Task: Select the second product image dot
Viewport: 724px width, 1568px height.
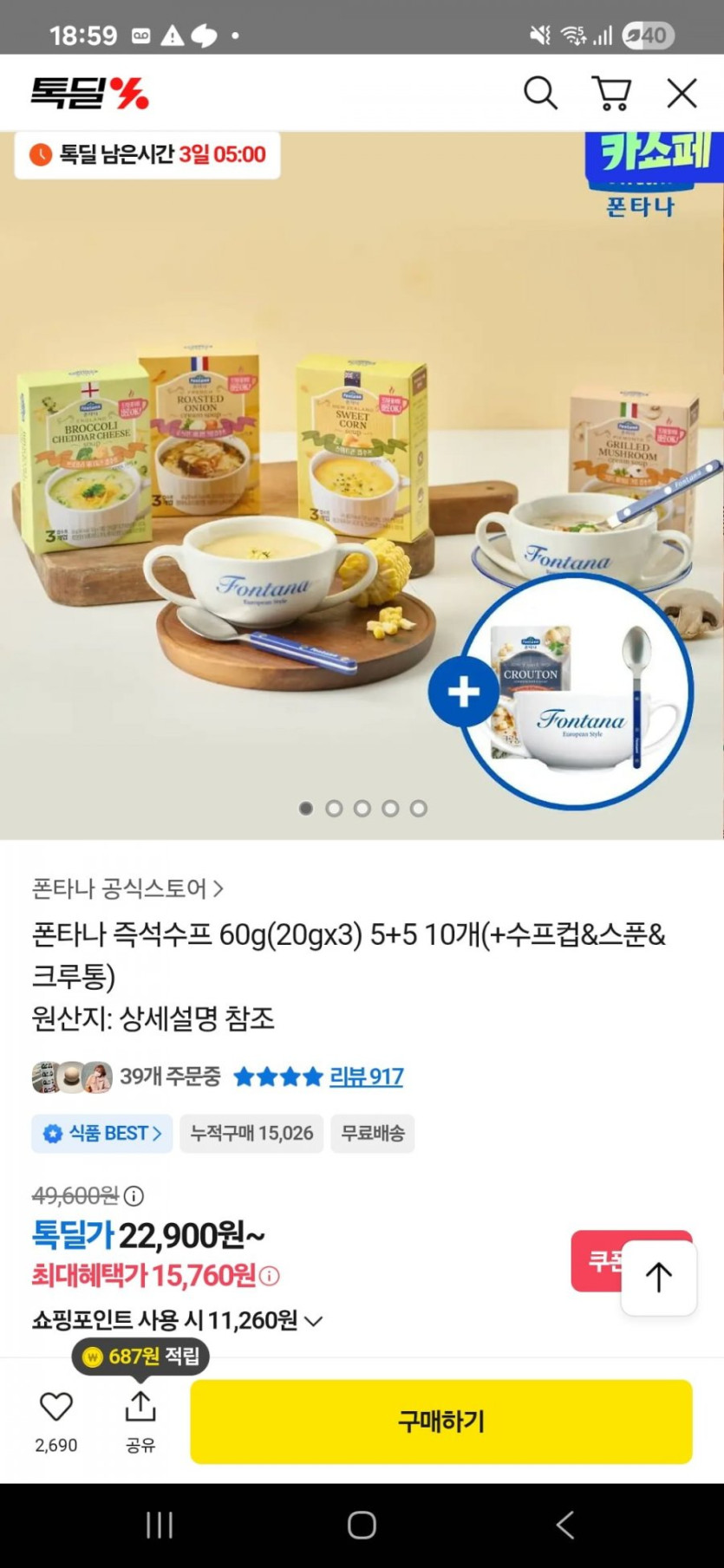Action: (x=334, y=809)
